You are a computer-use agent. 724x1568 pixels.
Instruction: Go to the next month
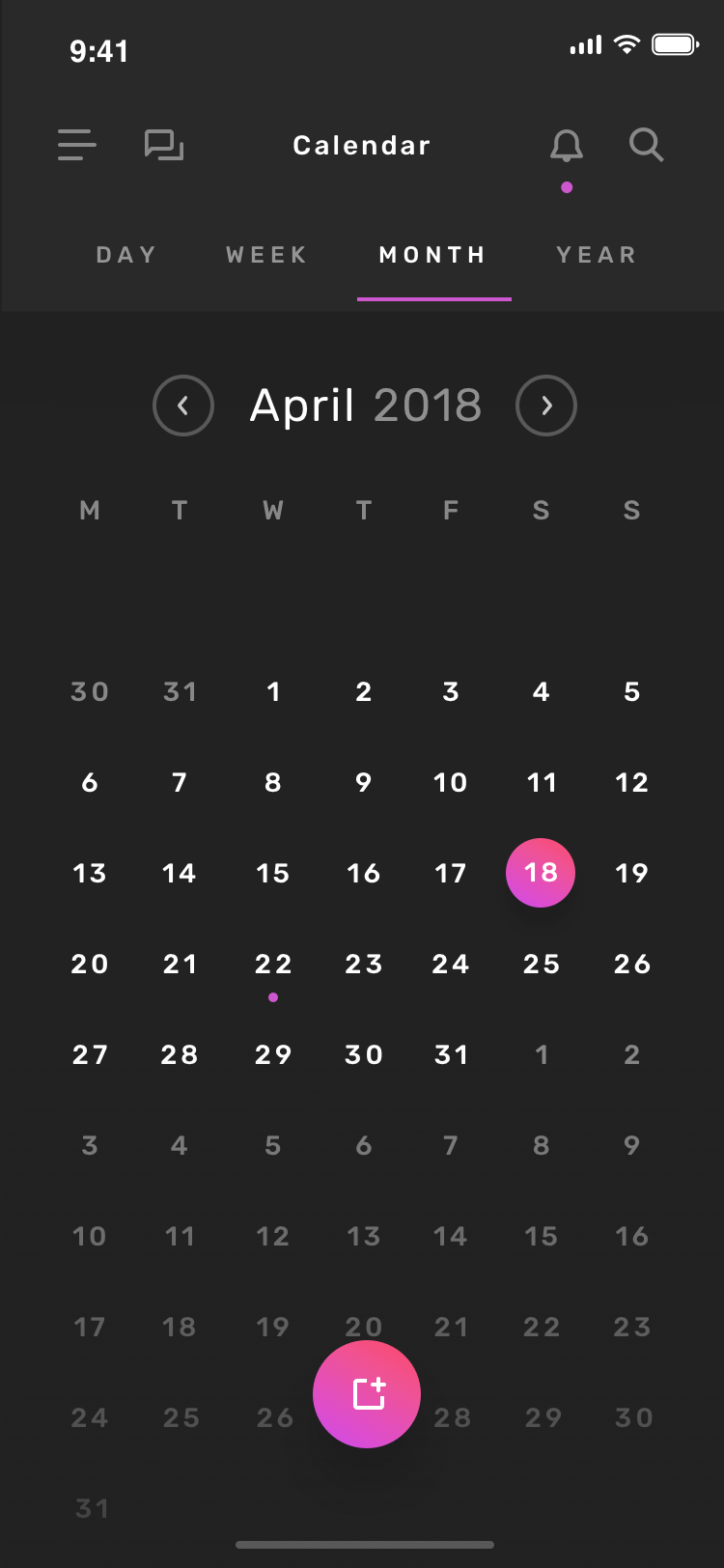(x=546, y=406)
